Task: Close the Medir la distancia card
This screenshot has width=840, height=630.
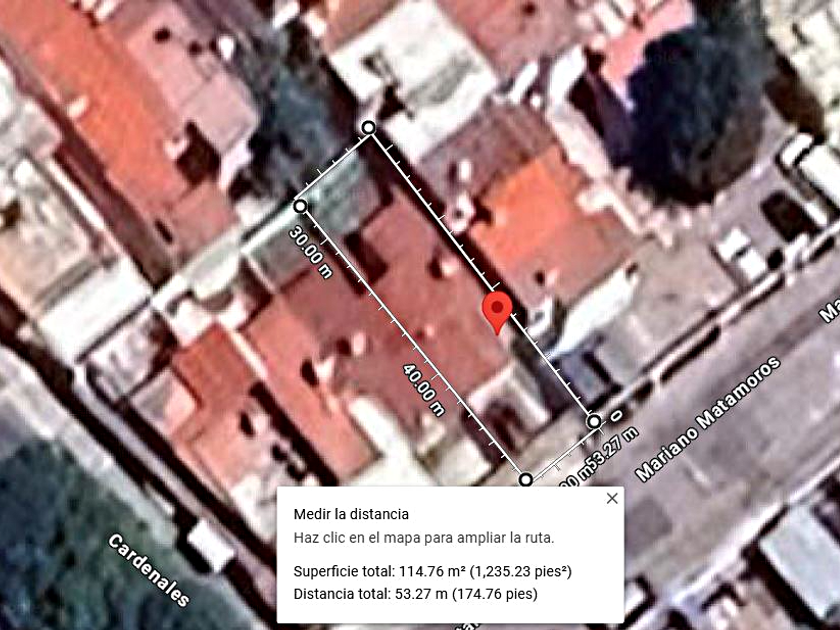Action: coord(612,498)
